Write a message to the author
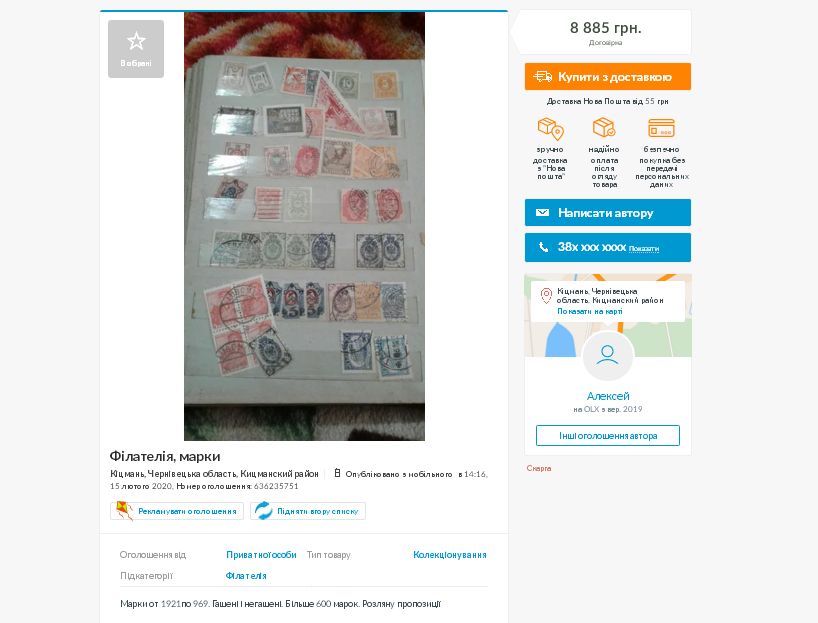818x623 pixels. point(607,213)
